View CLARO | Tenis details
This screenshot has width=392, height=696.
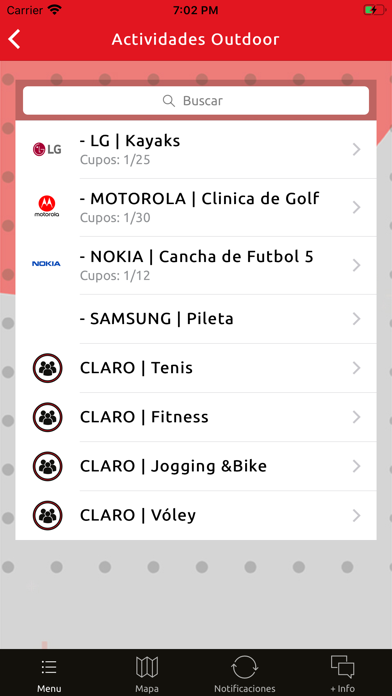click(196, 368)
